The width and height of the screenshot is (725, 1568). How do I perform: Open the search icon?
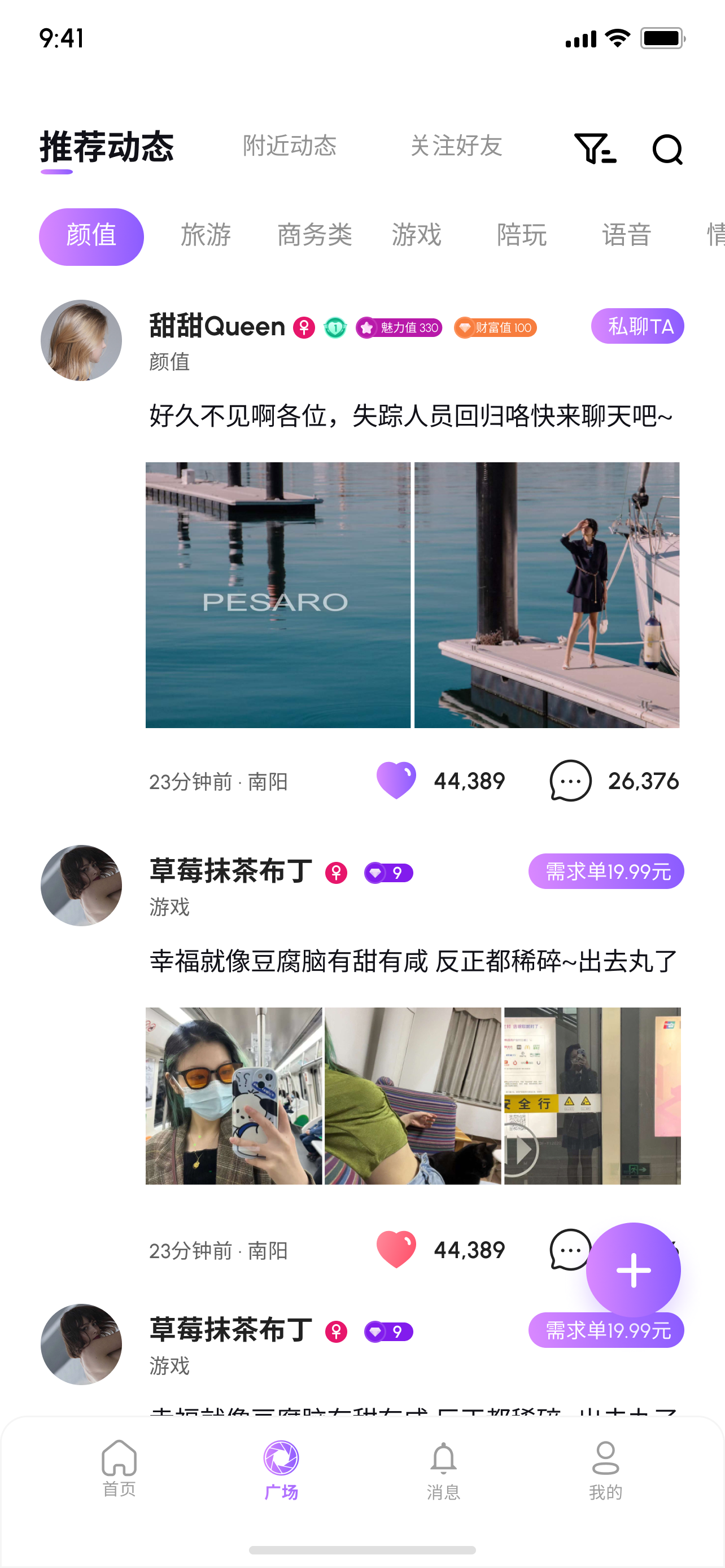coord(667,149)
